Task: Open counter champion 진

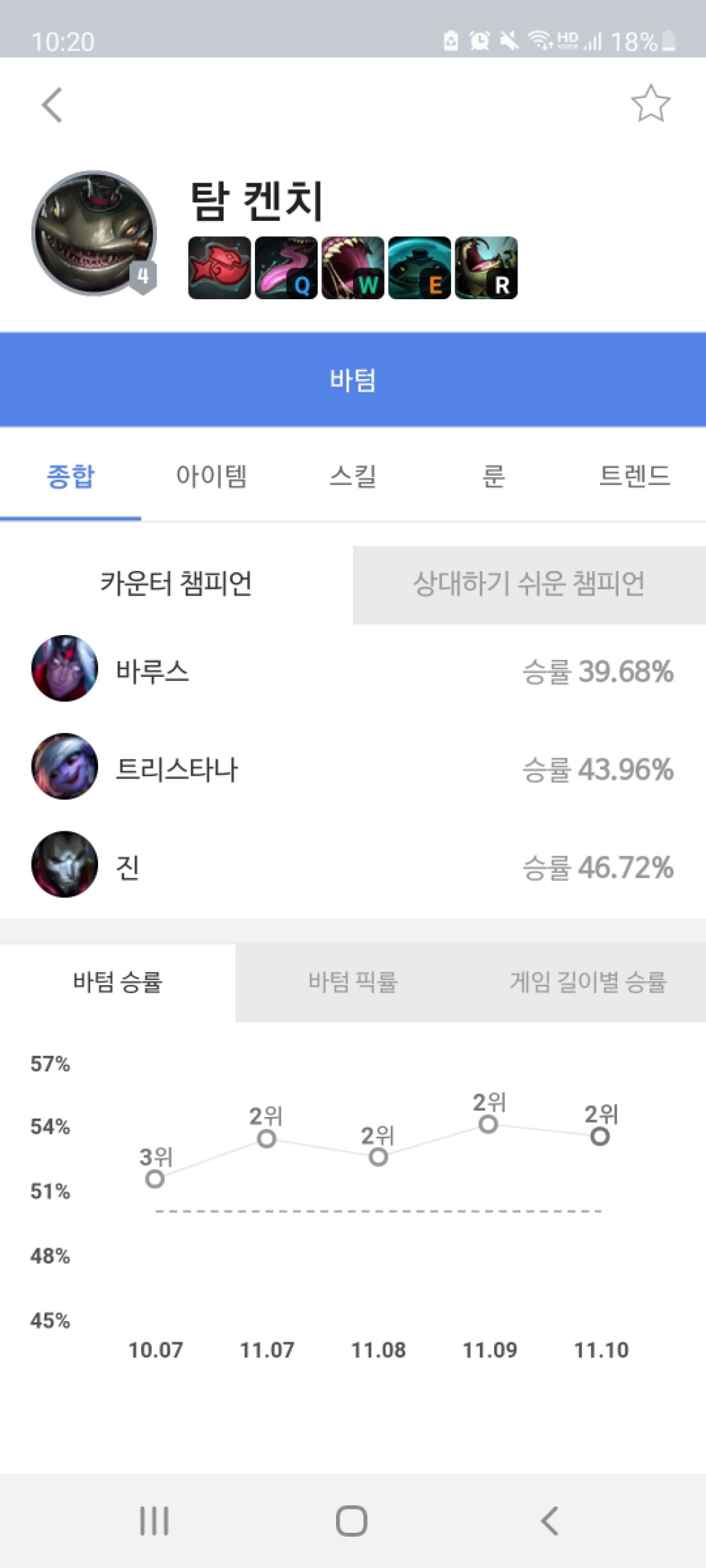Action: tap(353, 865)
